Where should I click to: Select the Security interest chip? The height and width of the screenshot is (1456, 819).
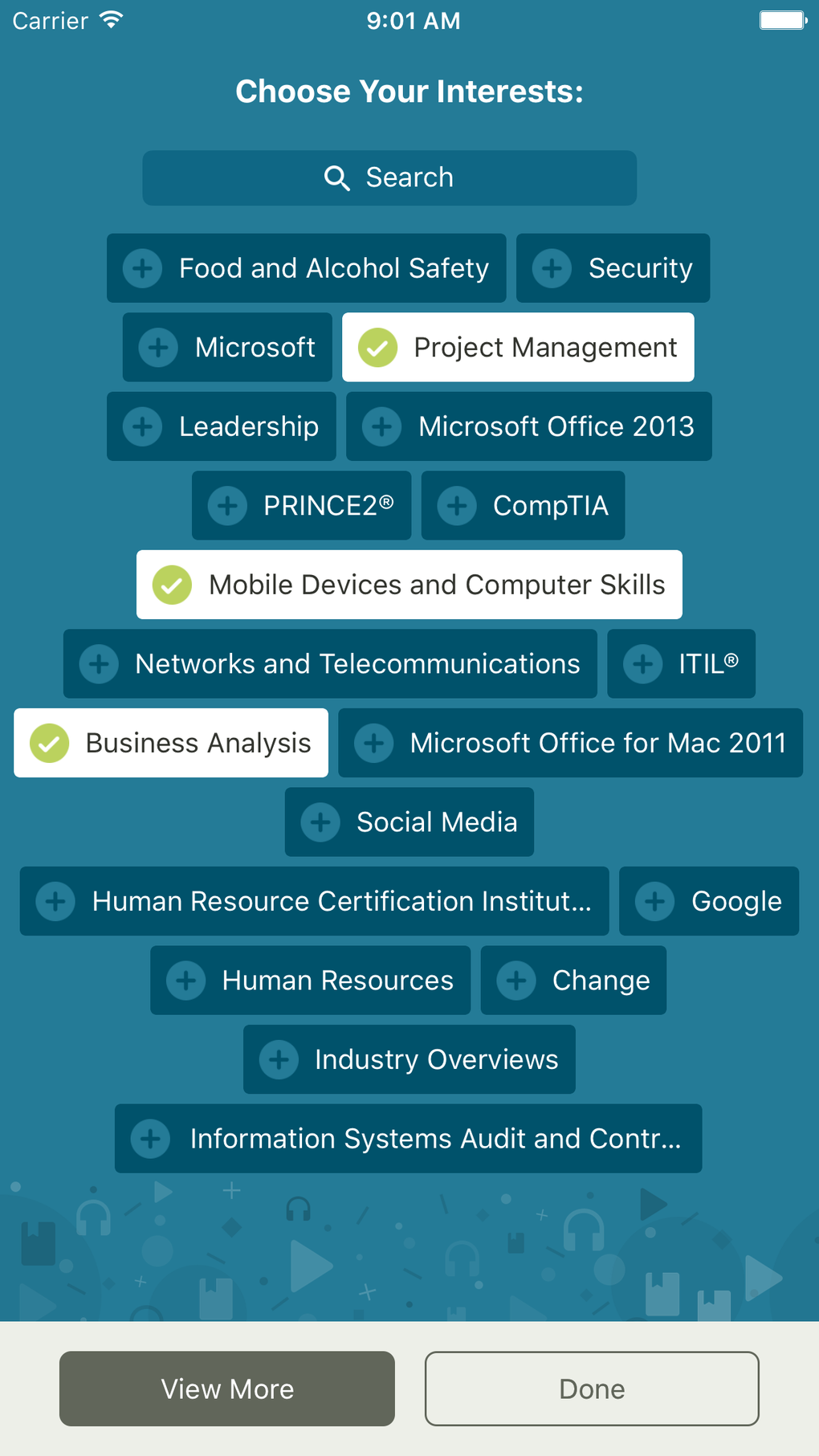point(613,268)
